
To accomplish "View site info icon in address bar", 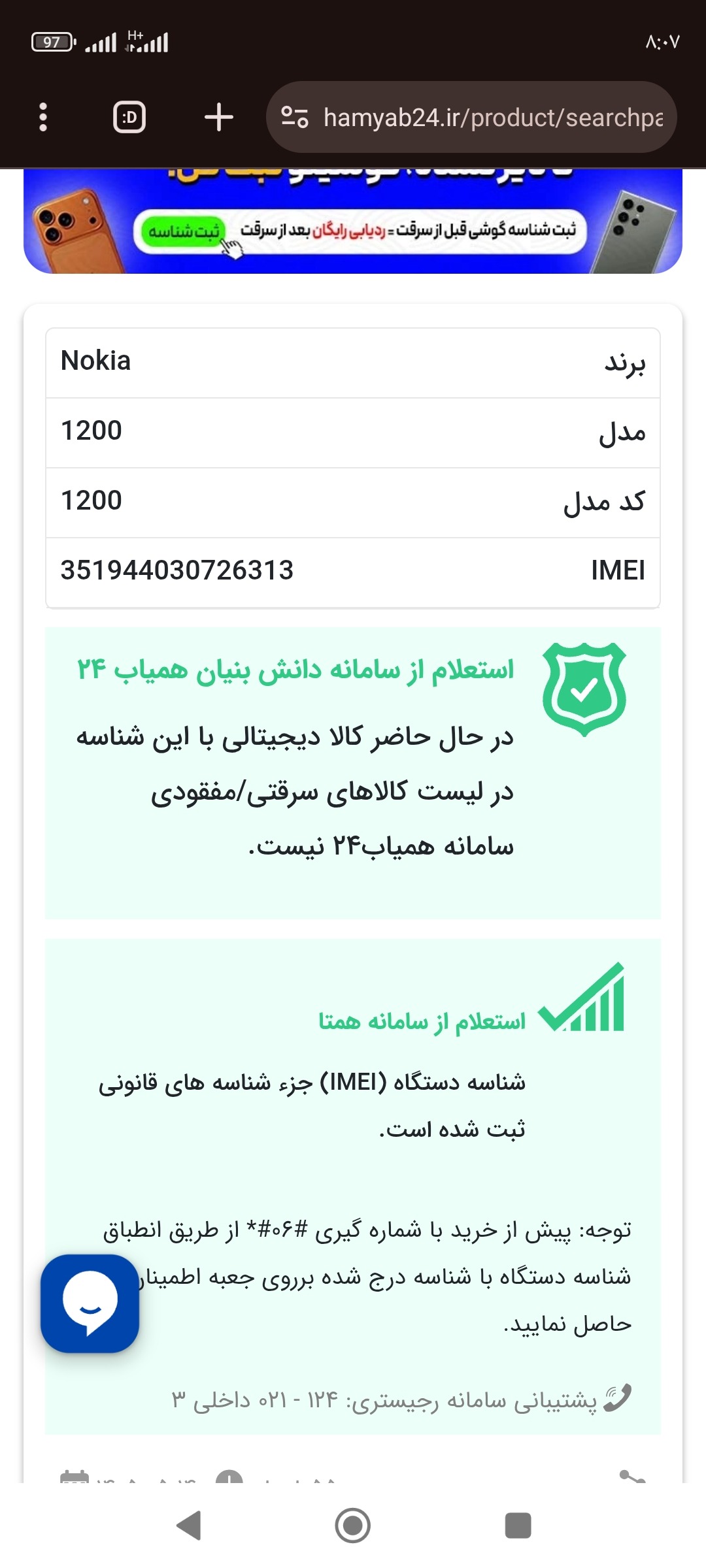I will [294, 118].
